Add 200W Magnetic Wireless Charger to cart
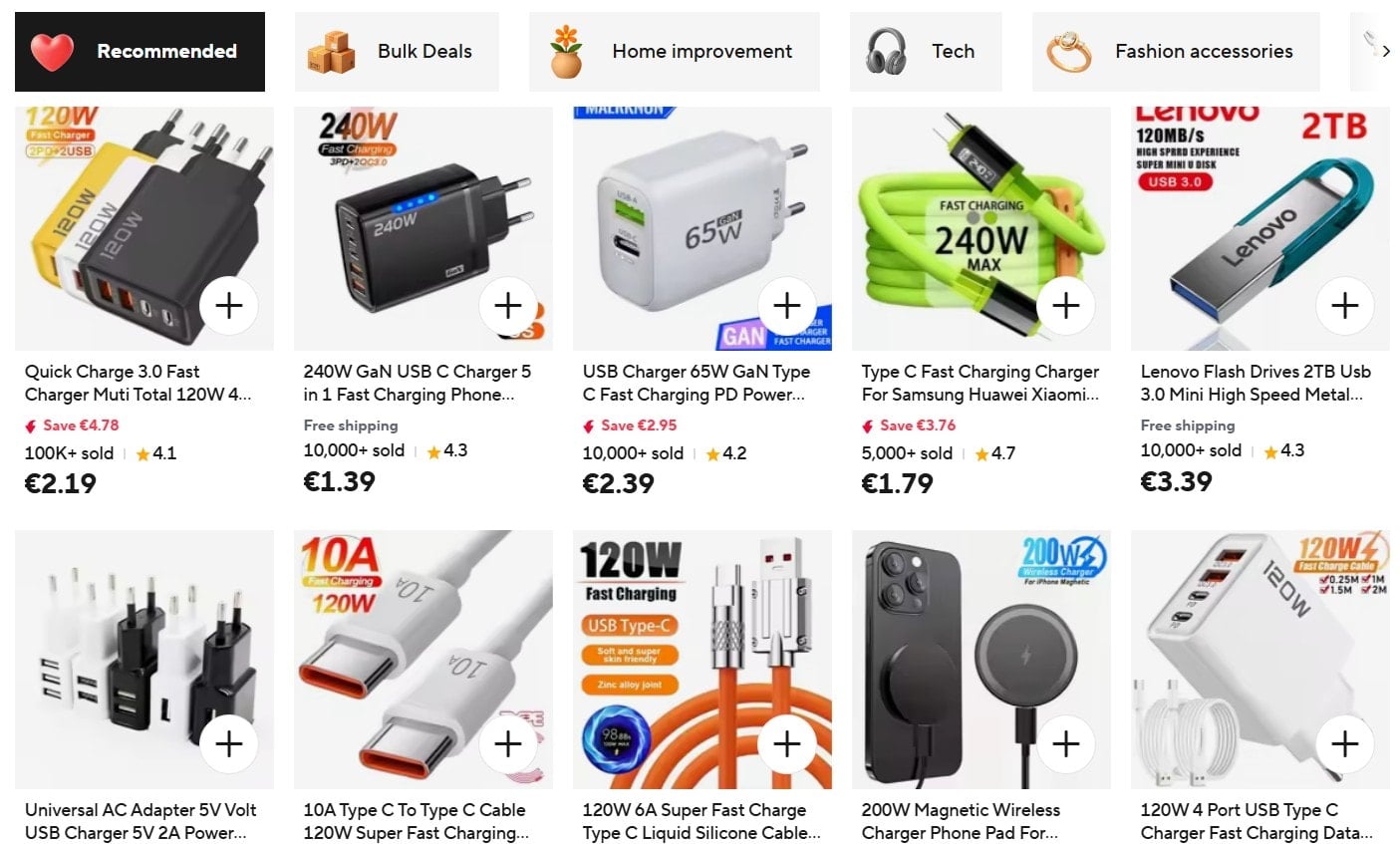Image resolution: width=1400 pixels, height=844 pixels. [1066, 744]
